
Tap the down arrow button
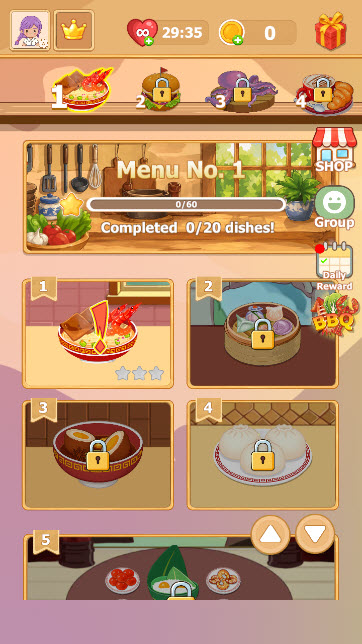(315, 534)
